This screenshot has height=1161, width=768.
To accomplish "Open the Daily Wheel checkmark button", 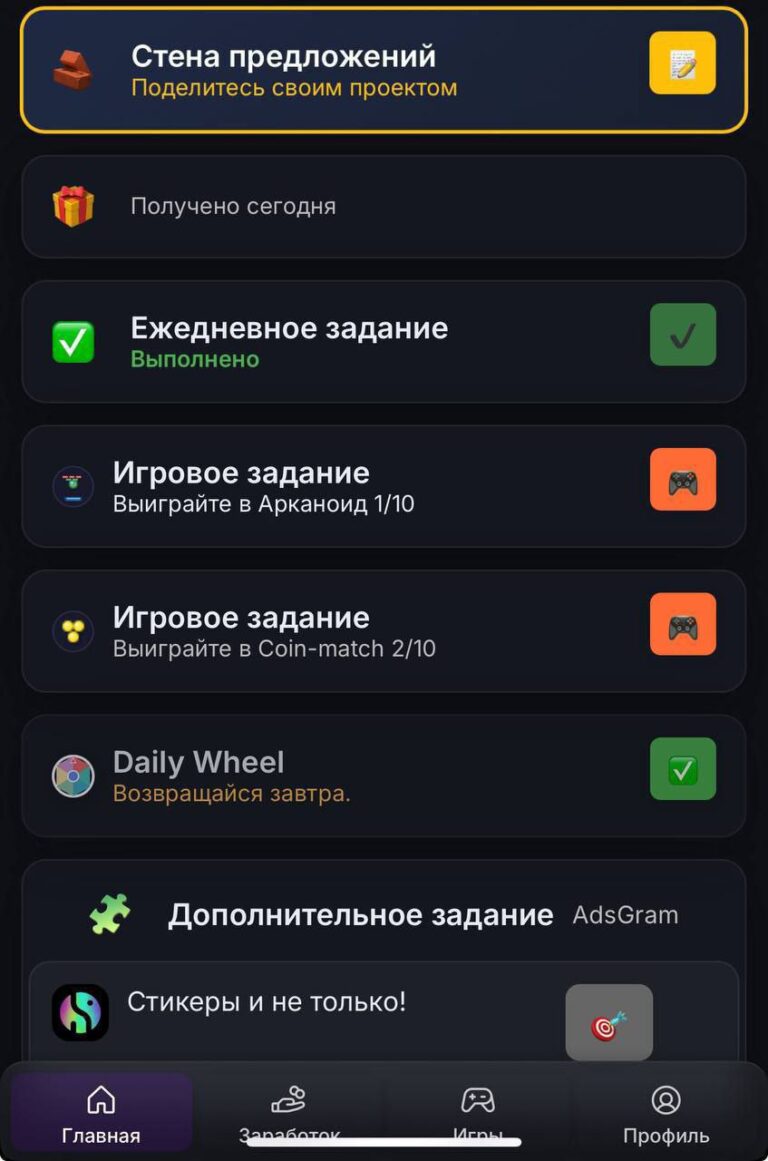I will [x=682, y=769].
